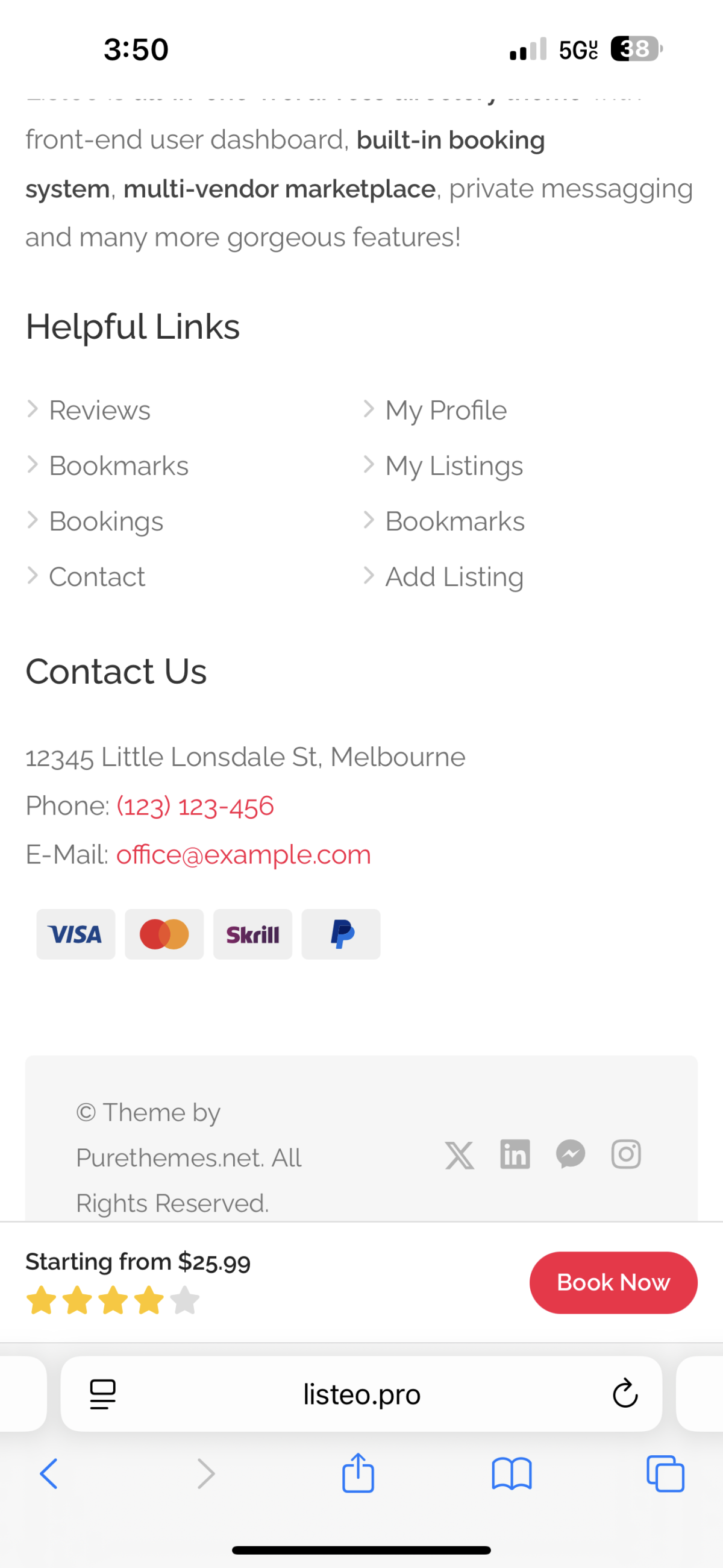
Task: Email office@example.com
Action: coord(243,855)
